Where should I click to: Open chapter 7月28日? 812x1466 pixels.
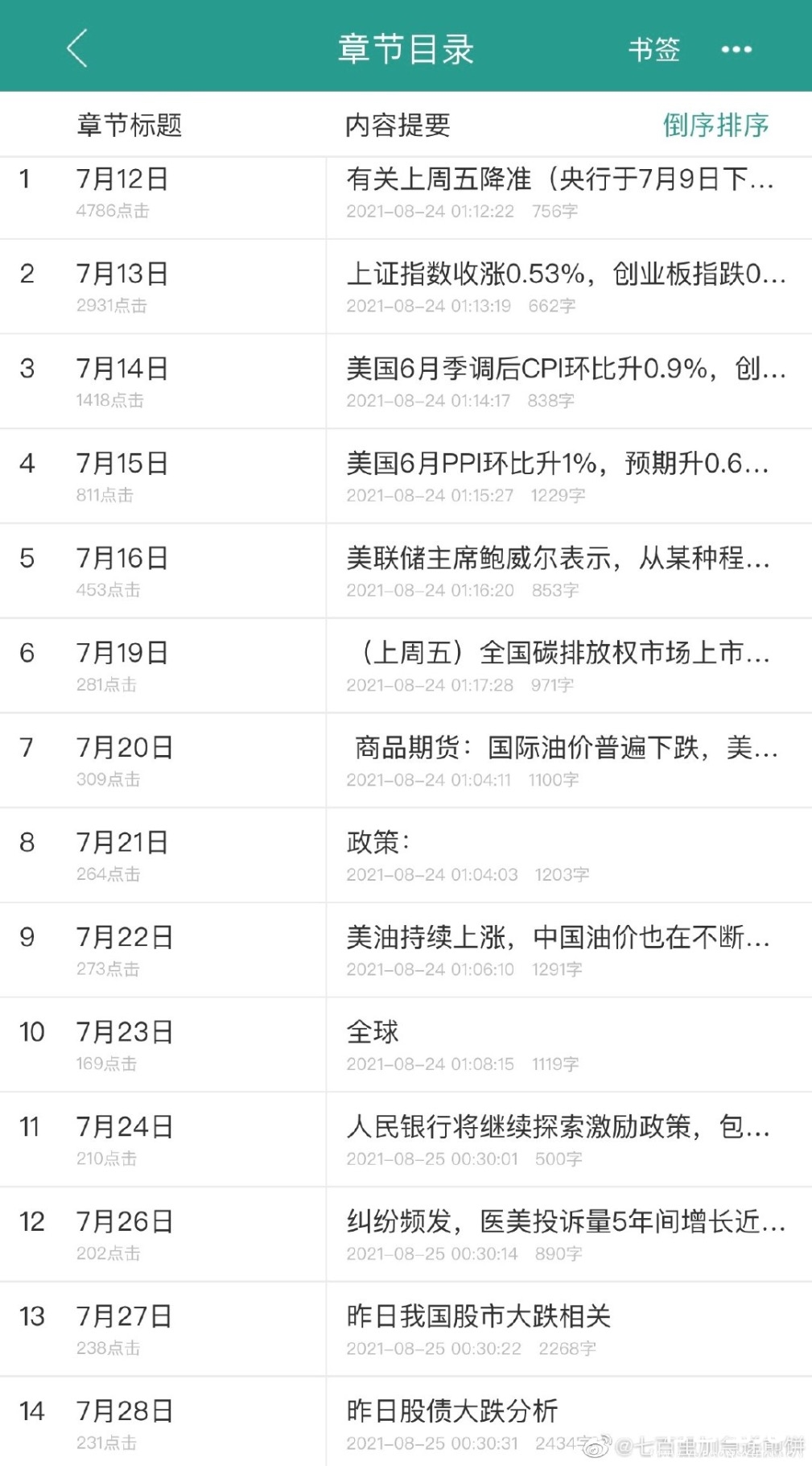(x=125, y=1411)
